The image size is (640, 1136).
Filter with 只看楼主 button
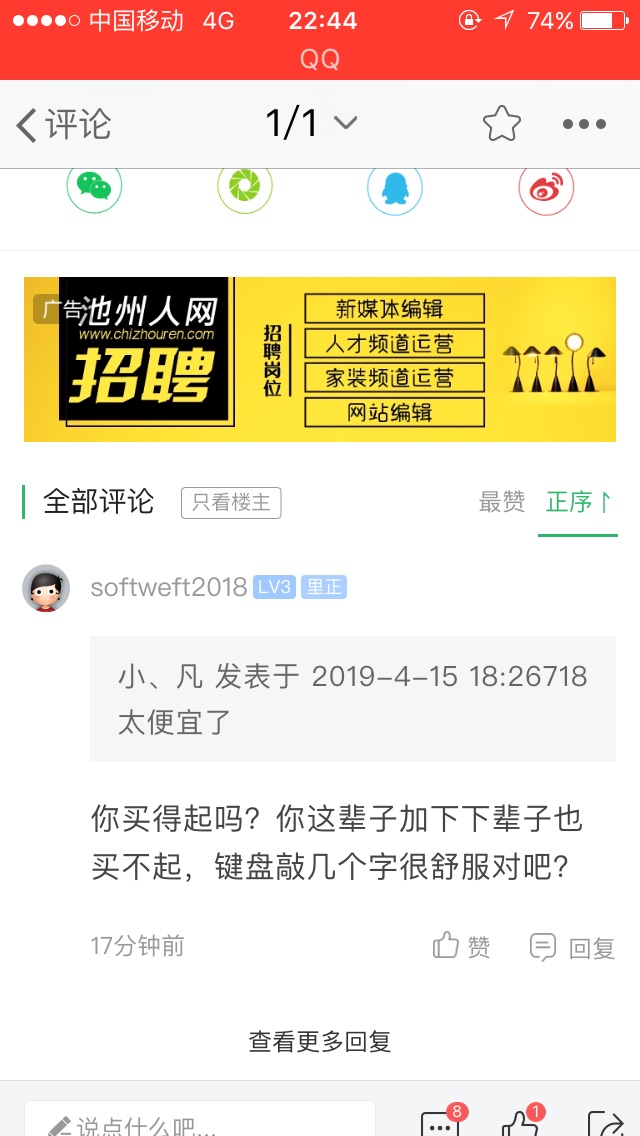[x=231, y=503]
